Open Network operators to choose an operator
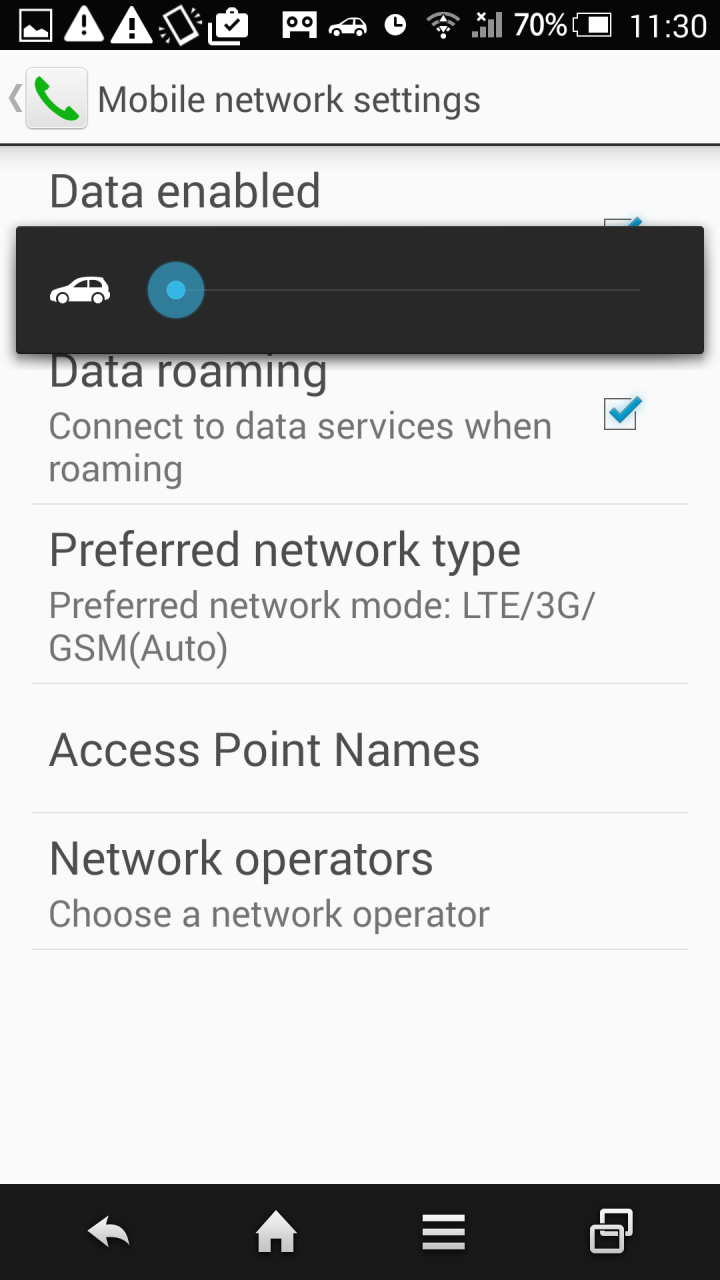The image size is (720, 1280). tap(360, 882)
